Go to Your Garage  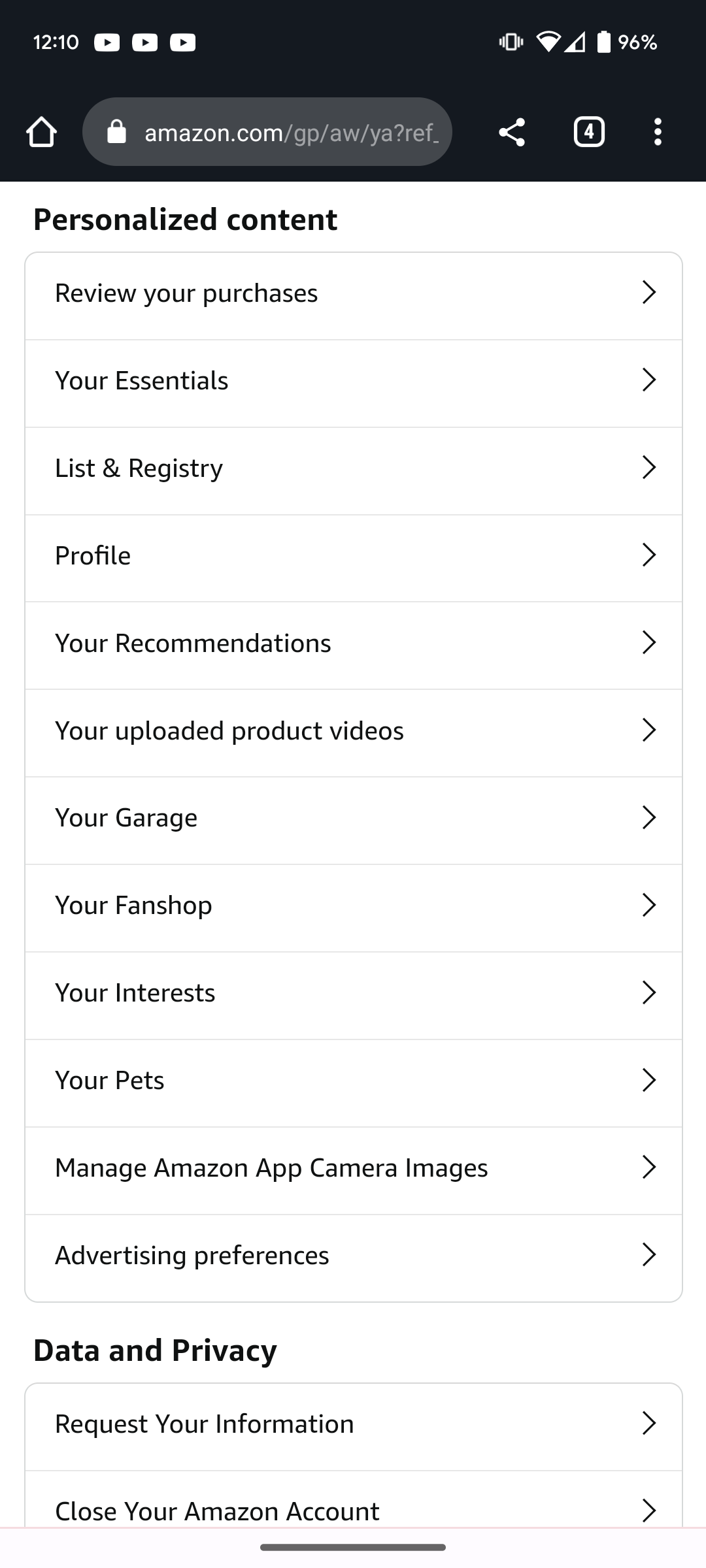(354, 821)
